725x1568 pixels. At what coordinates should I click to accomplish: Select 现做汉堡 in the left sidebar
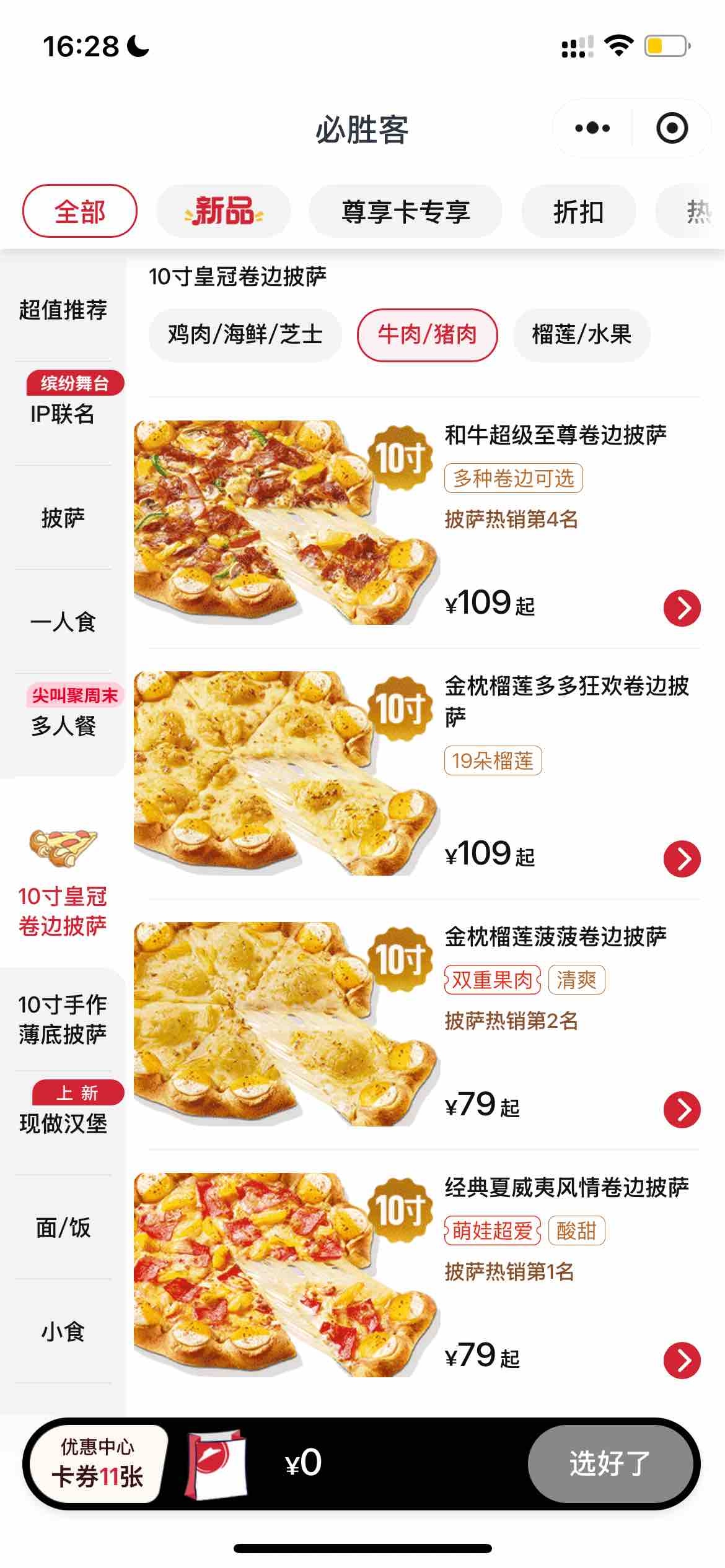tap(62, 1124)
